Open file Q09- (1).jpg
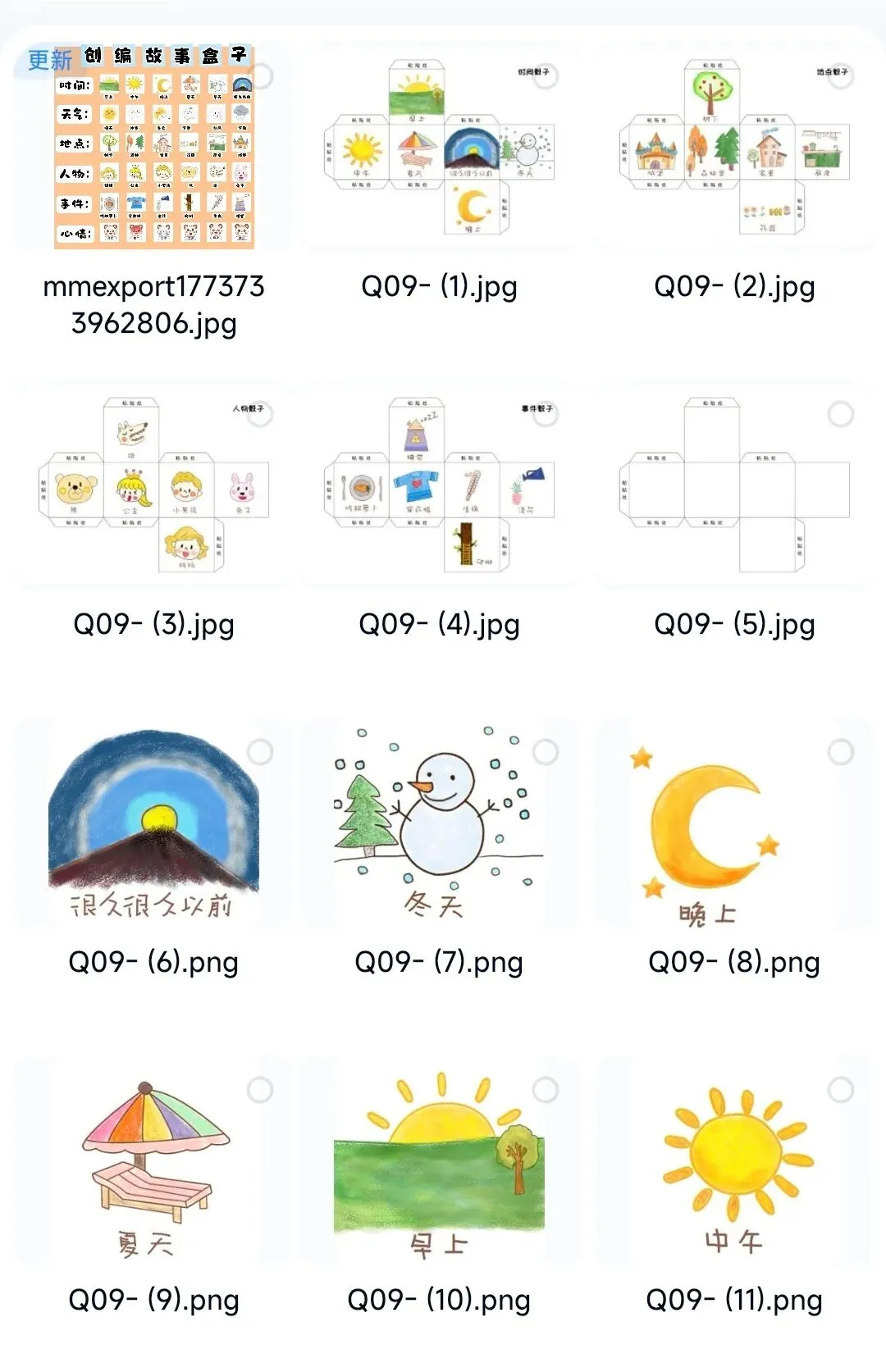886x1372 pixels. point(439,147)
